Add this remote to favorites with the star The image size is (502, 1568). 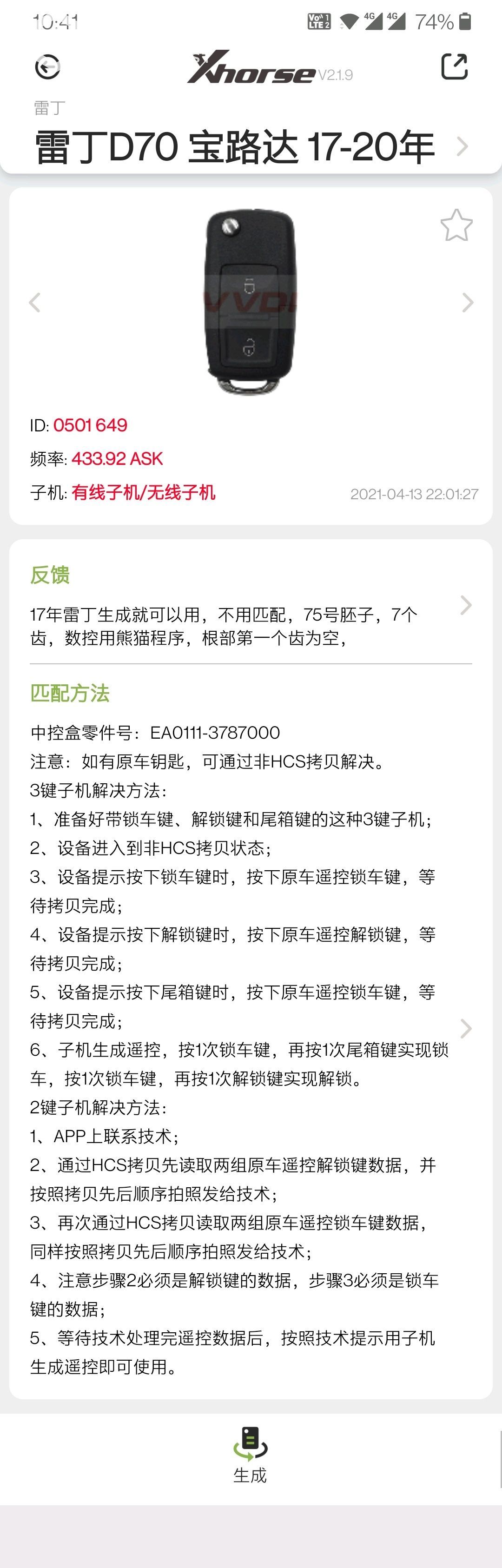click(x=456, y=225)
